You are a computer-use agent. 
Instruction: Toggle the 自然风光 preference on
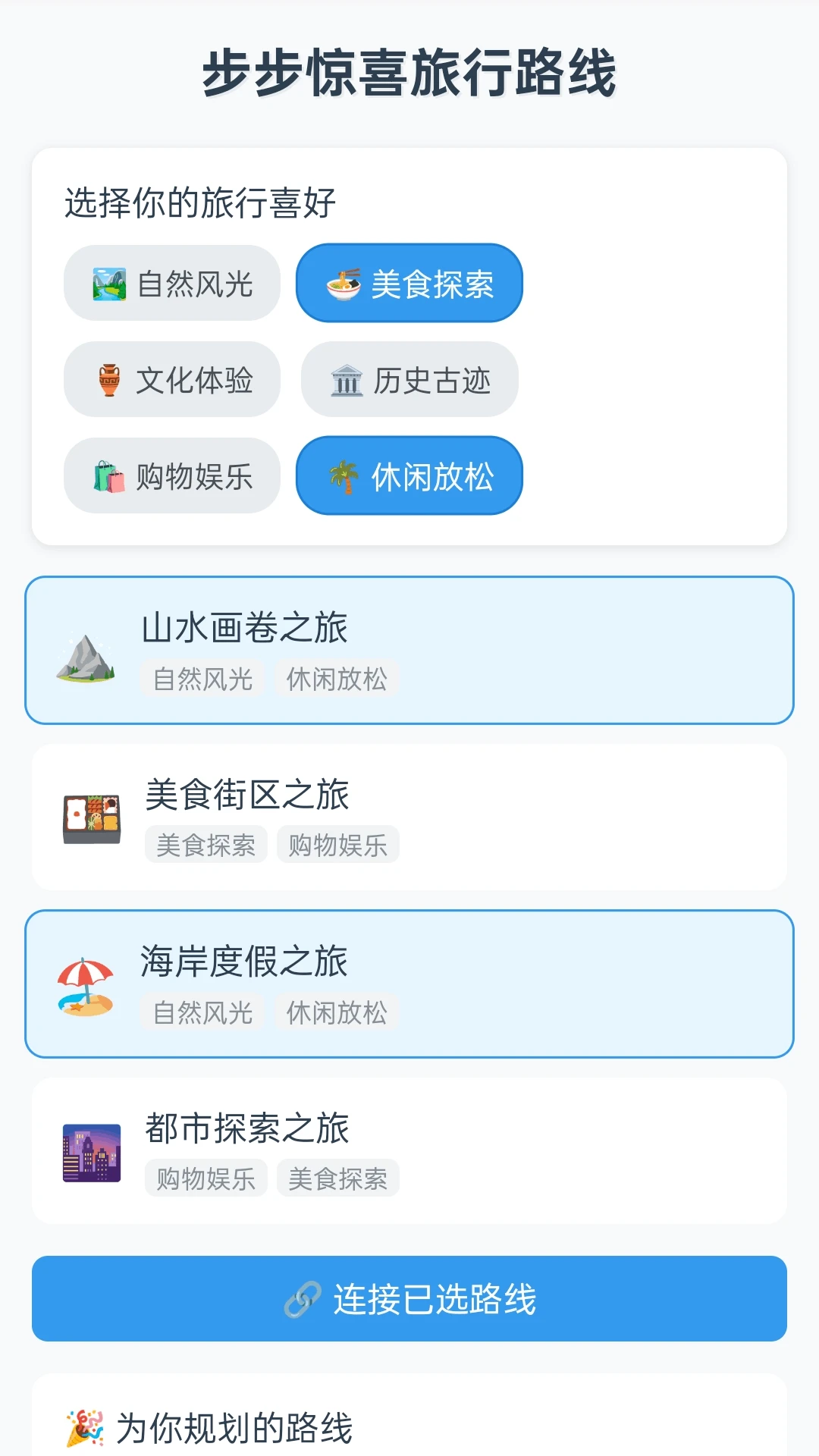coord(172,282)
